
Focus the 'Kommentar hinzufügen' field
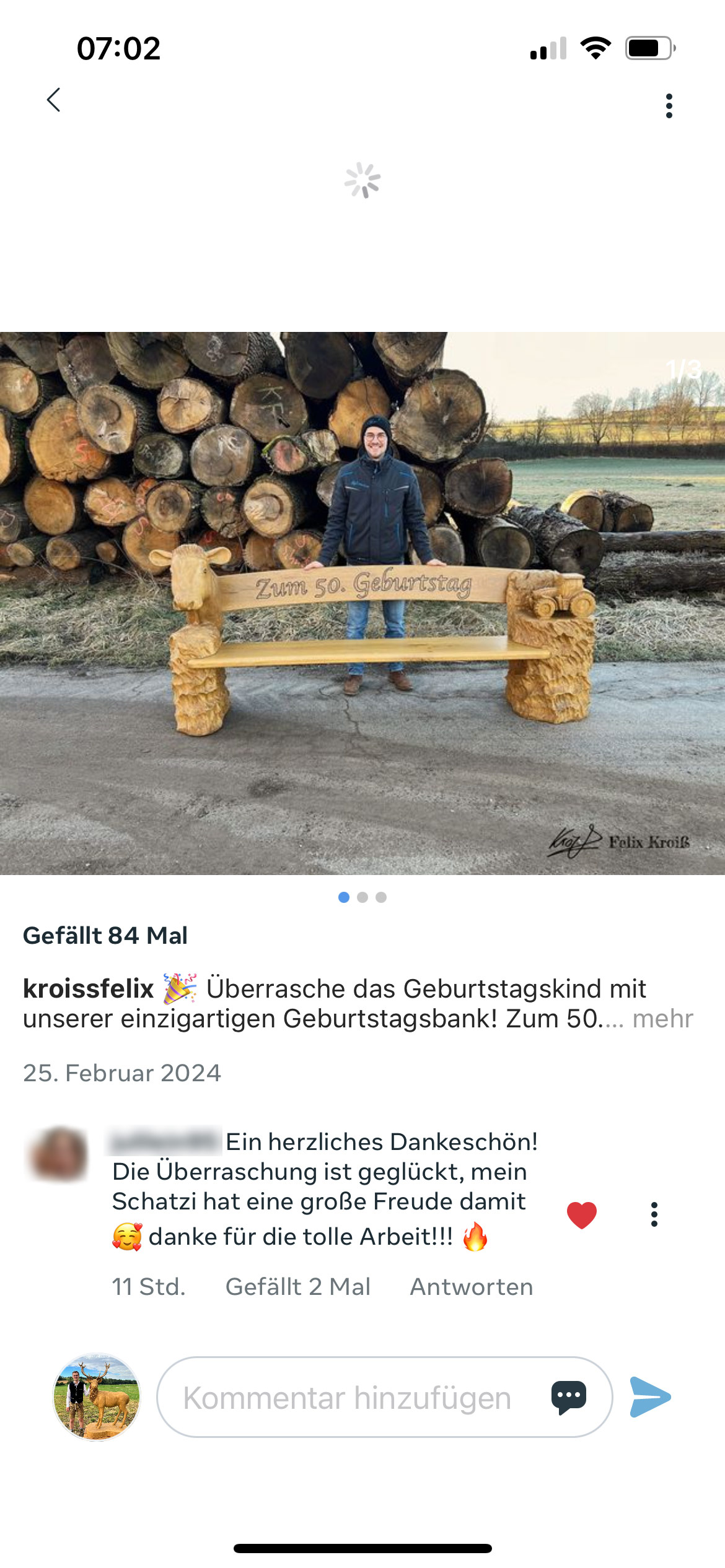(347, 1398)
